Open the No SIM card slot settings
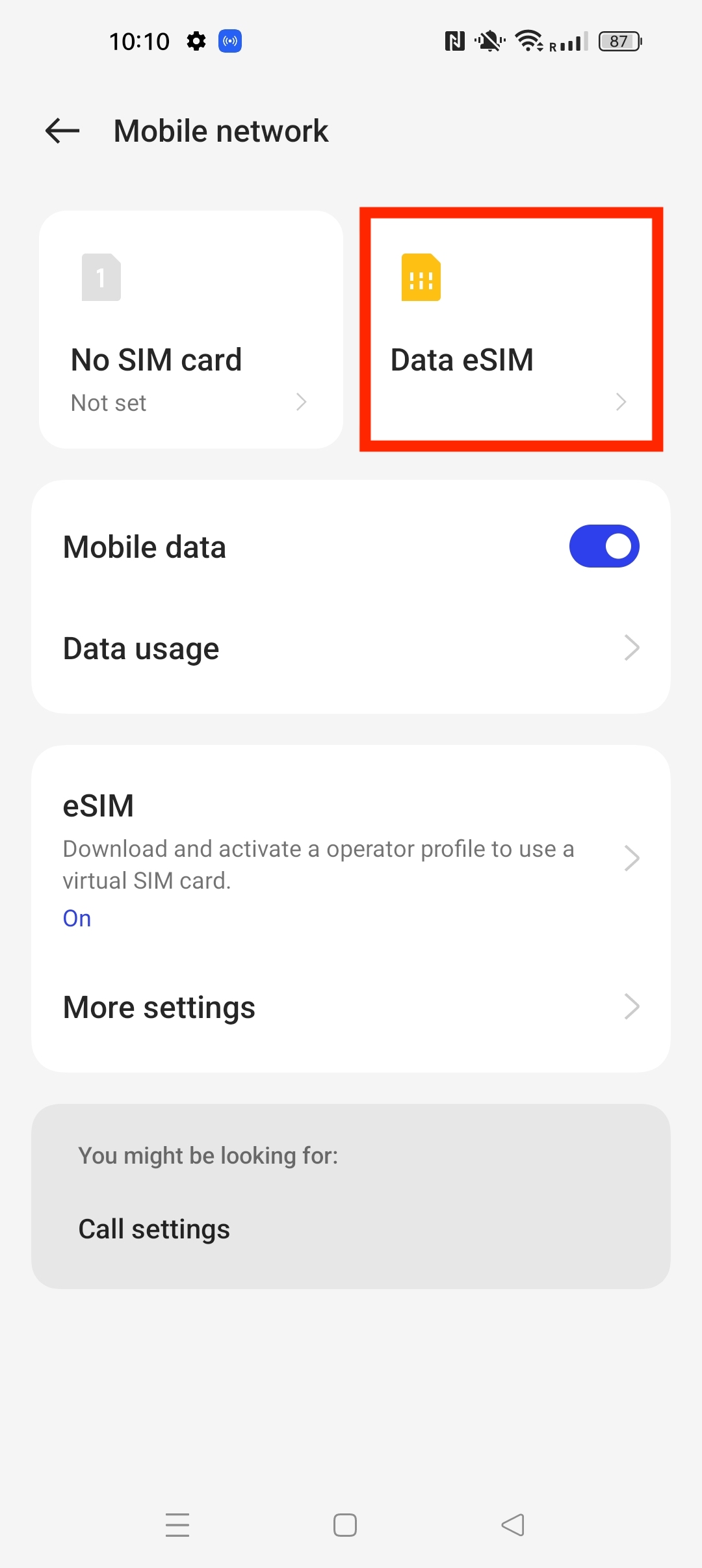Image resolution: width=702 pixels, height=1568 pixels. click(191, 328)
